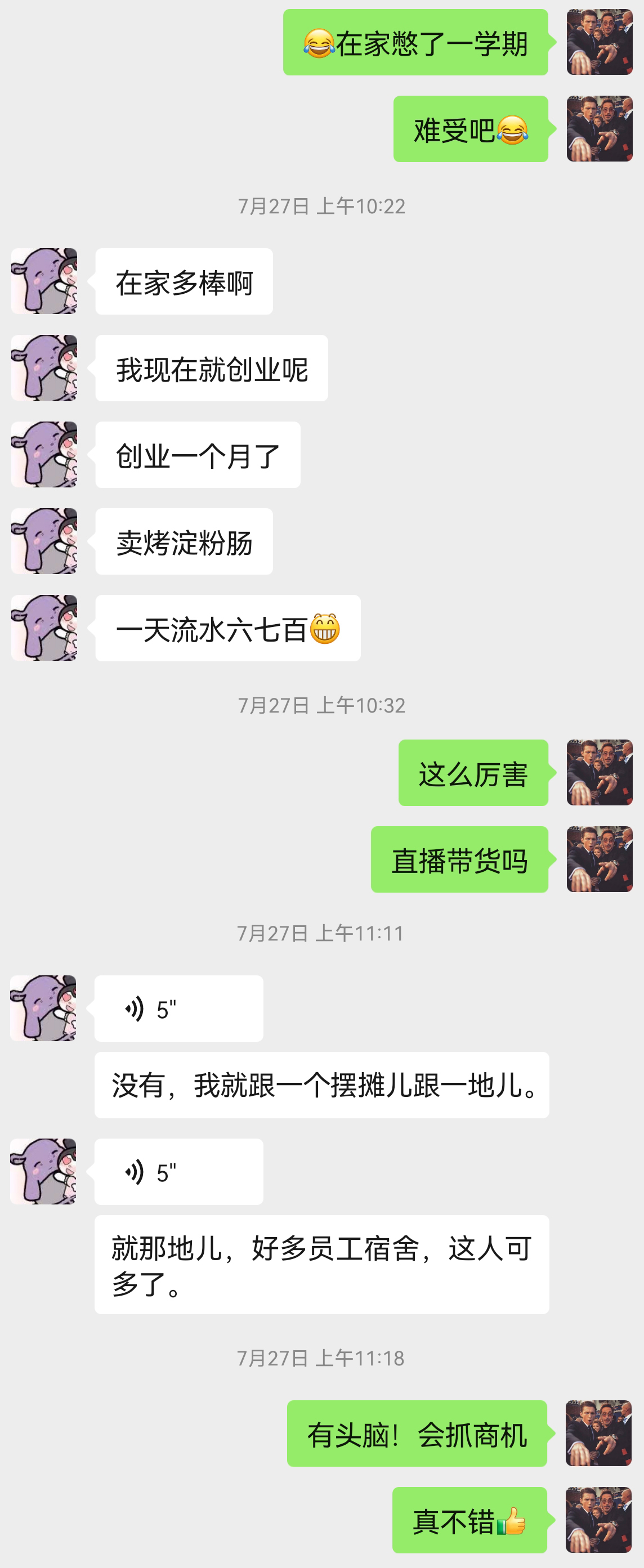Open your own group-photo avatar
This screenshot has width=644, height=1568.
[x=599, y=41]
